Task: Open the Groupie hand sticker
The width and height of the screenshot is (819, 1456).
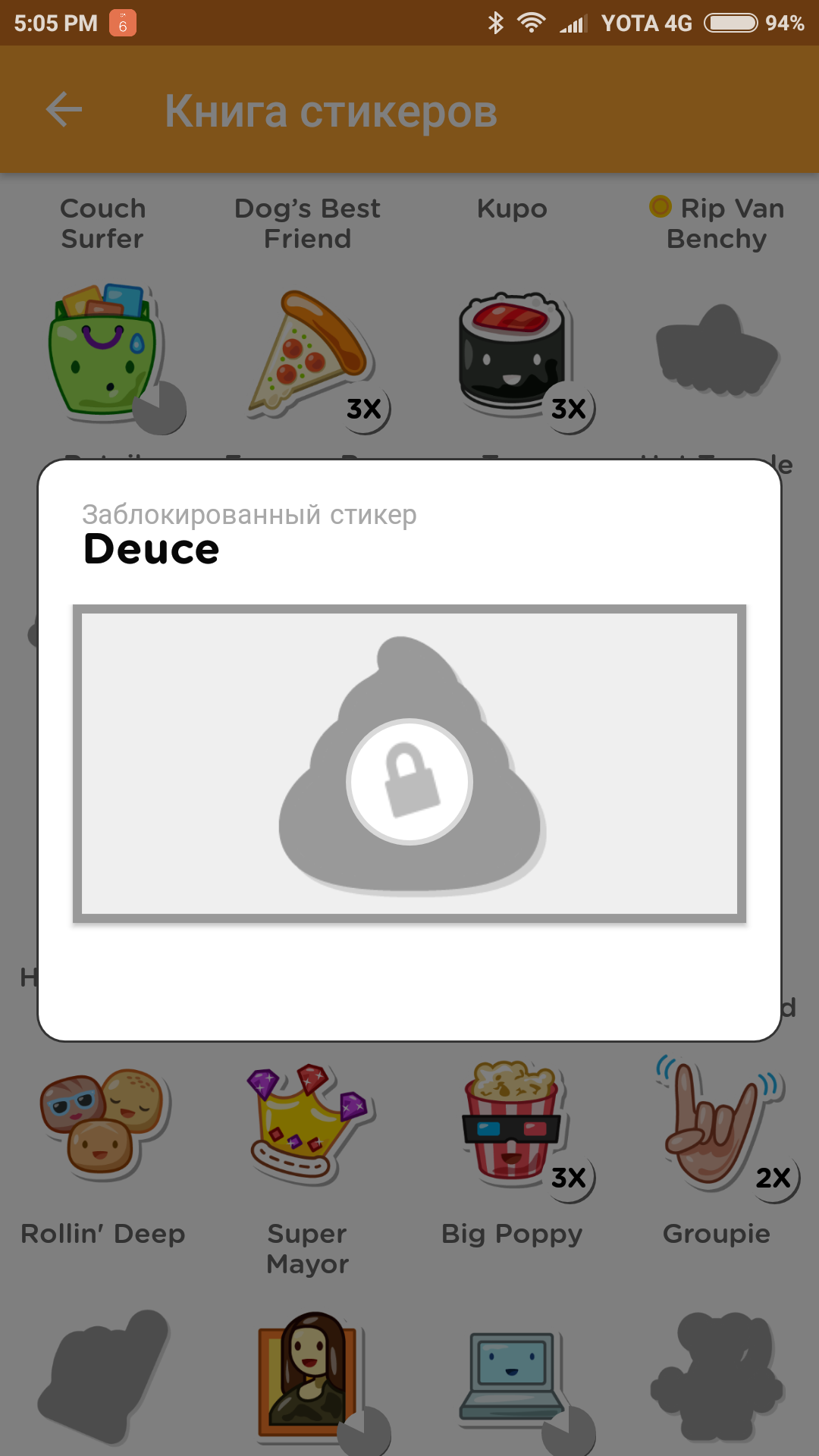Action: pyautogui.click(x=717, y=1121)
